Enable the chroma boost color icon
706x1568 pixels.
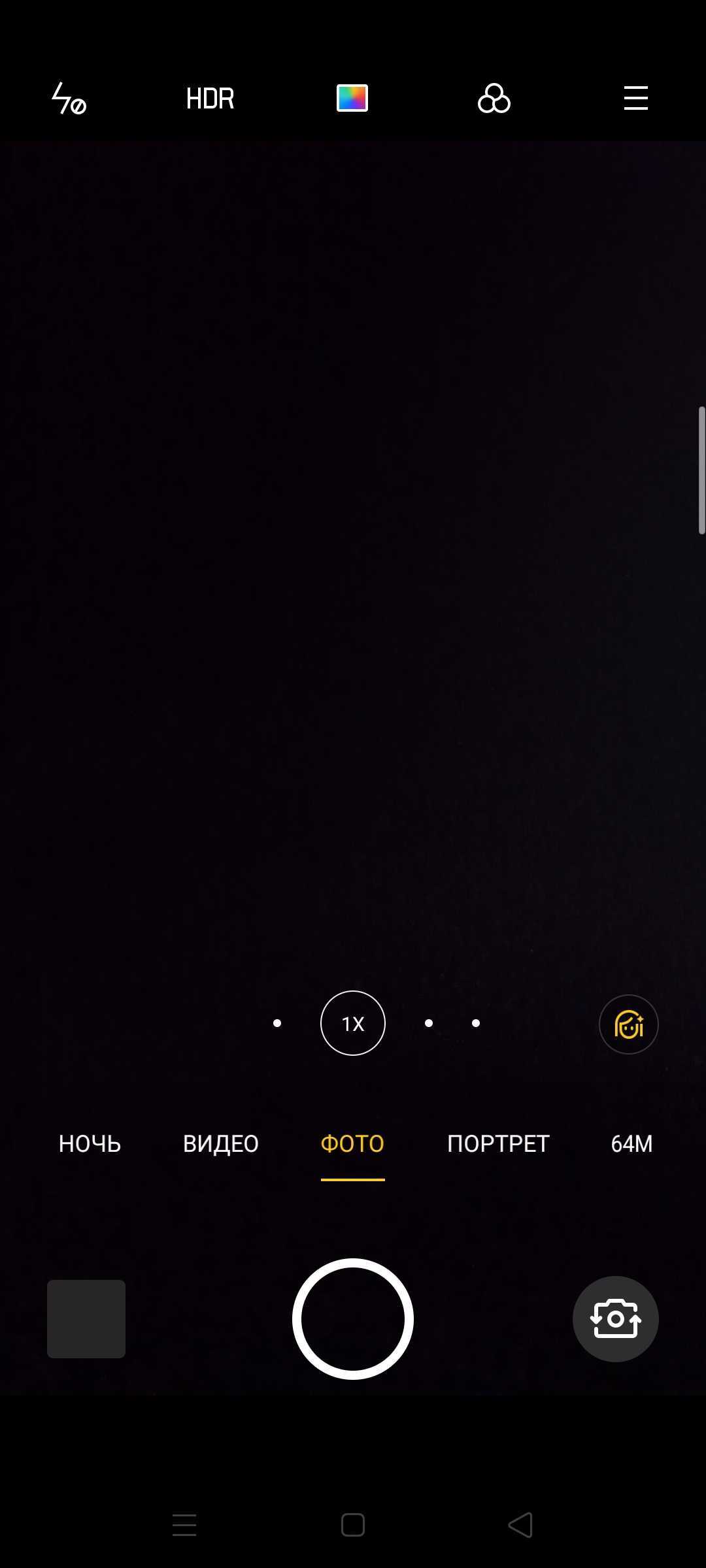click(x=352, y=99)
